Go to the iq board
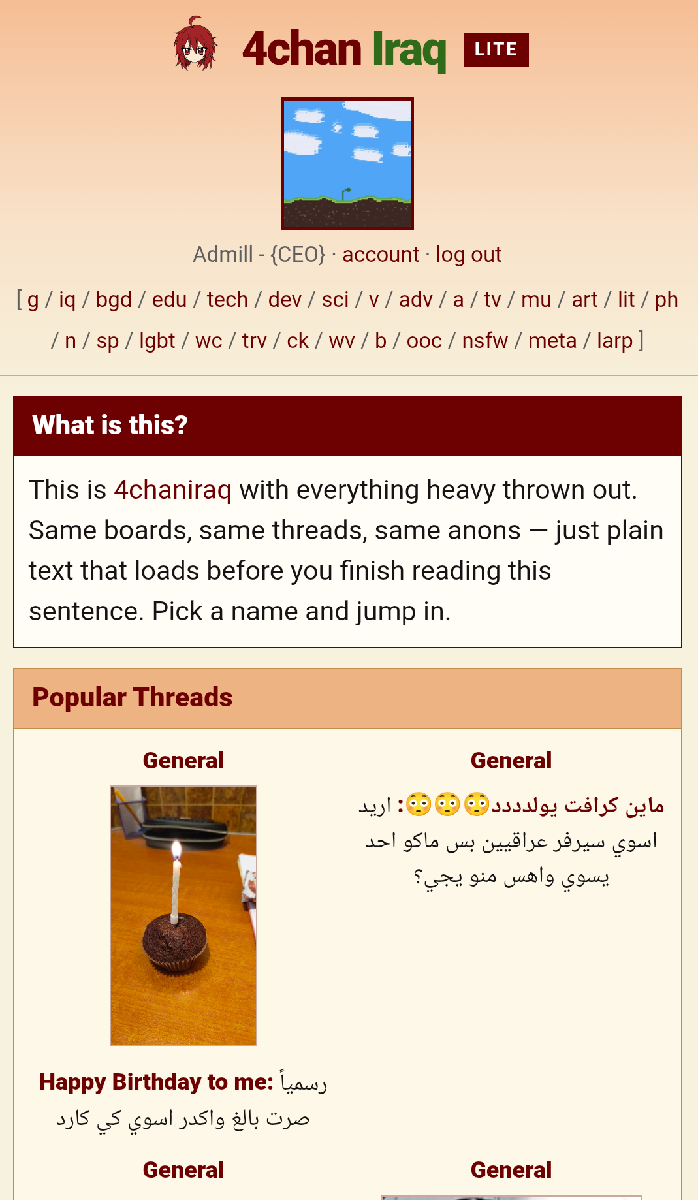 67,299
